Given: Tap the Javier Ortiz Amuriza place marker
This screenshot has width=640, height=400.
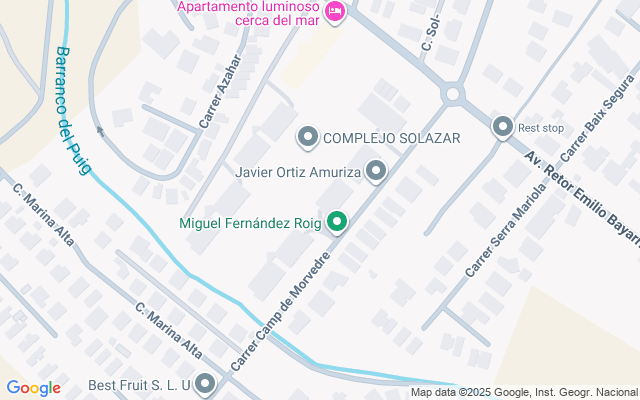Looking at the screenshot, I should coord(376,172).
